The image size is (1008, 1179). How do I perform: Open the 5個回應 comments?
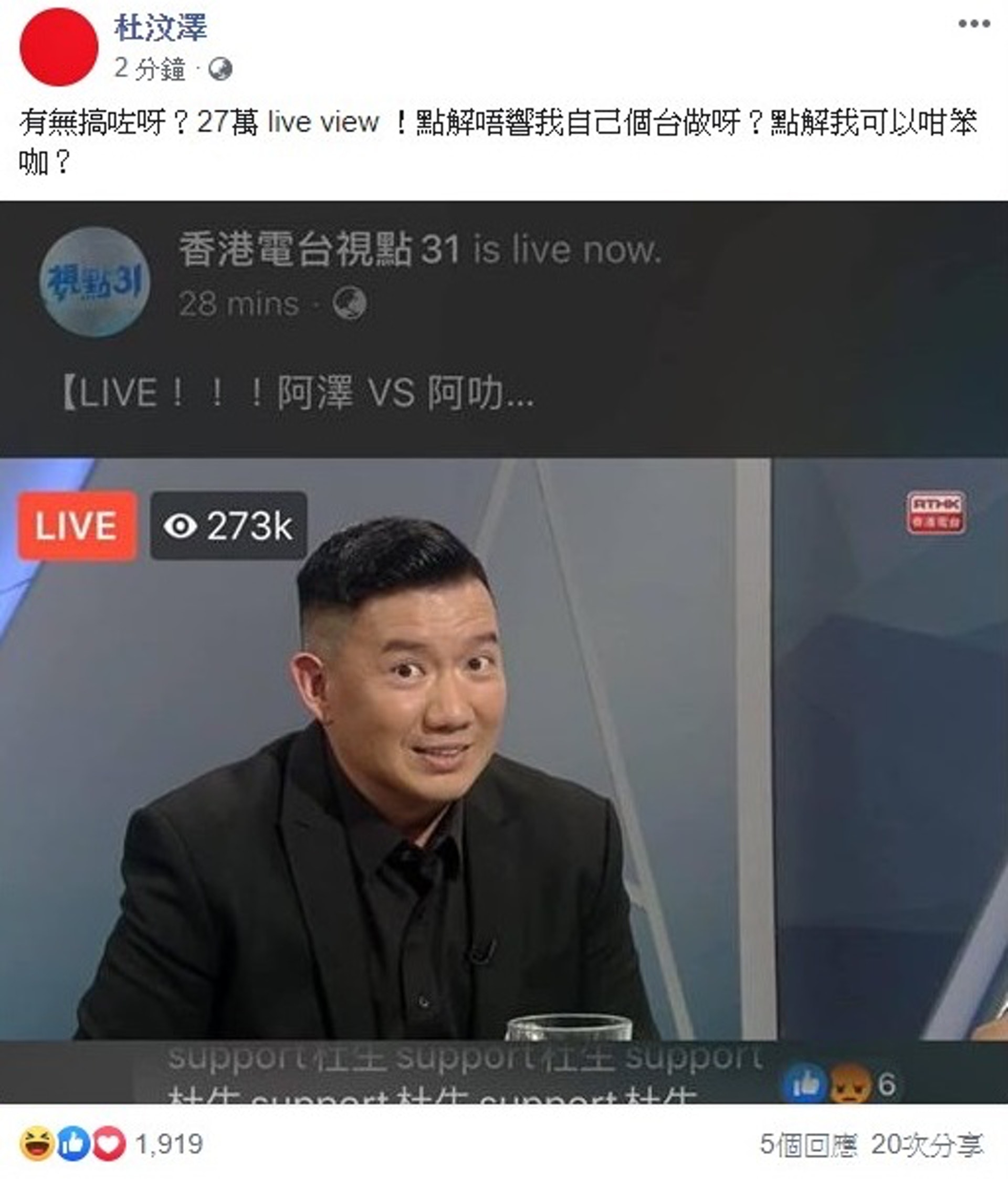coord(807,1145)
